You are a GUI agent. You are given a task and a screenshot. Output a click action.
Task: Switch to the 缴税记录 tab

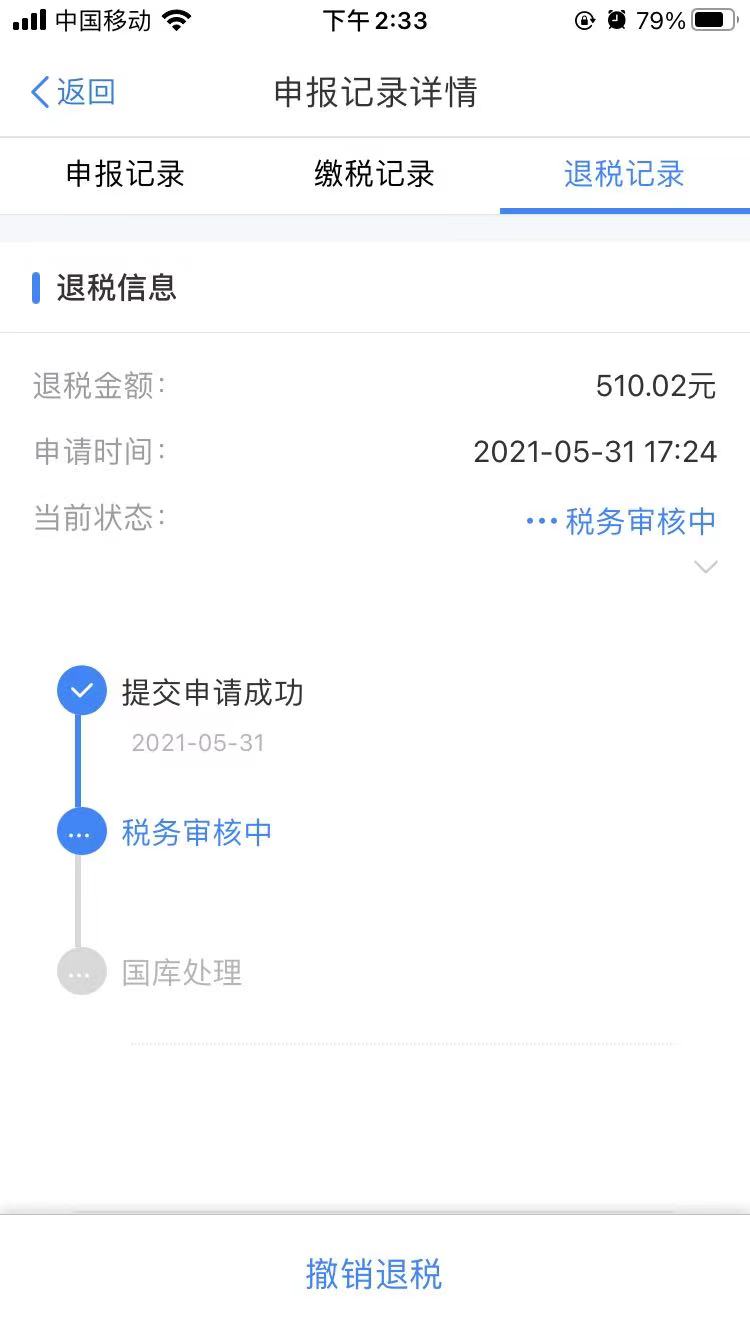(x=374, y=174)
